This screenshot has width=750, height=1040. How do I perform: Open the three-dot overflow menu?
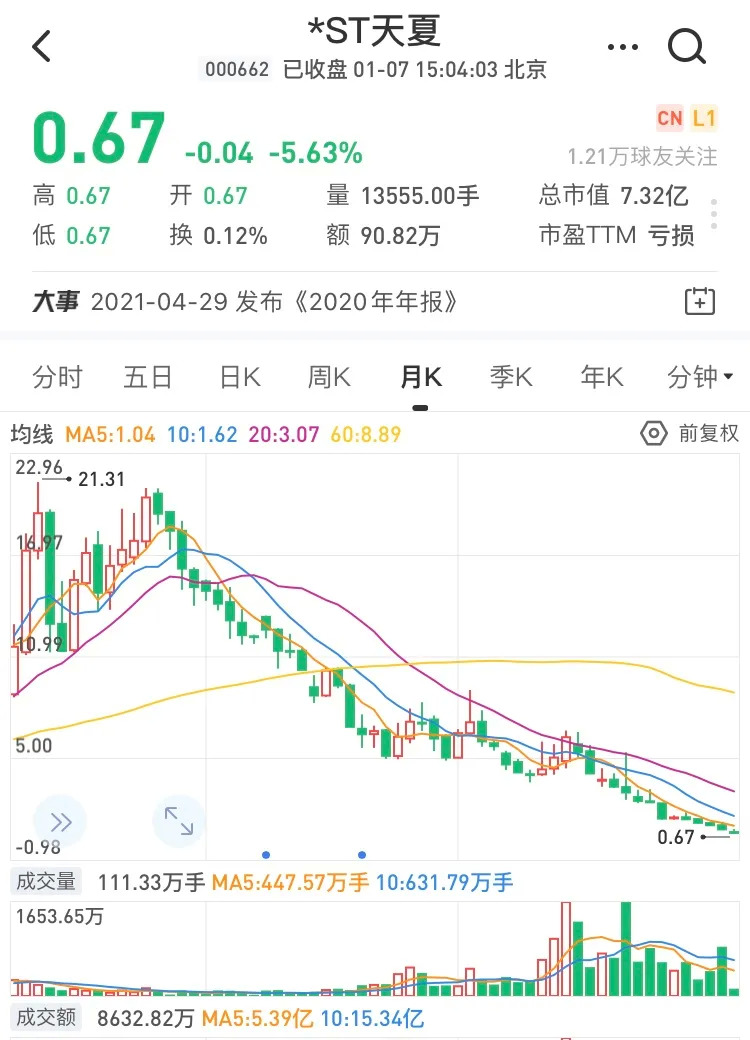pyautogui.click(x=622, y=47)
